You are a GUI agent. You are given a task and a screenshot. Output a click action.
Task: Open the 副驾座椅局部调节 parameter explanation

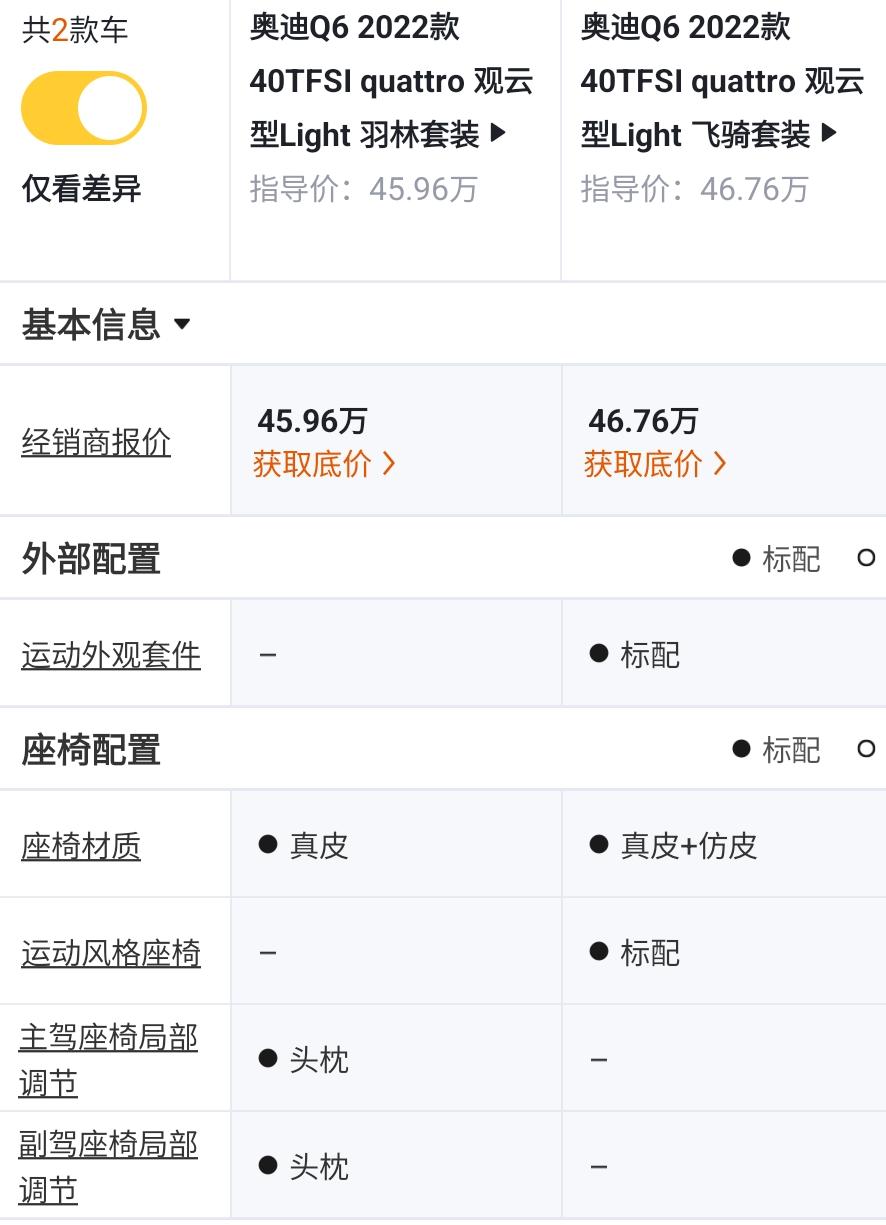(x=107, y=1164)
